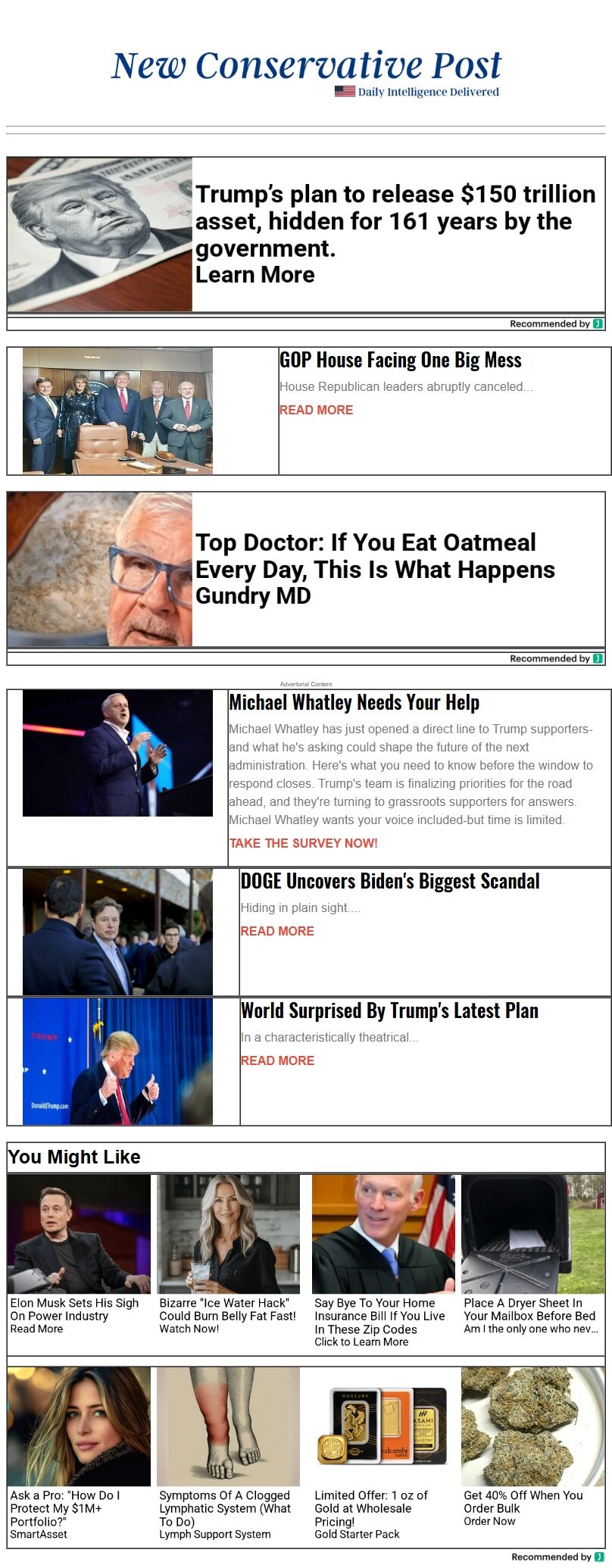Screen dimensions: 612x1568
Task: Open the Trump $150 trillion asset ad
Action: (395, 234)
